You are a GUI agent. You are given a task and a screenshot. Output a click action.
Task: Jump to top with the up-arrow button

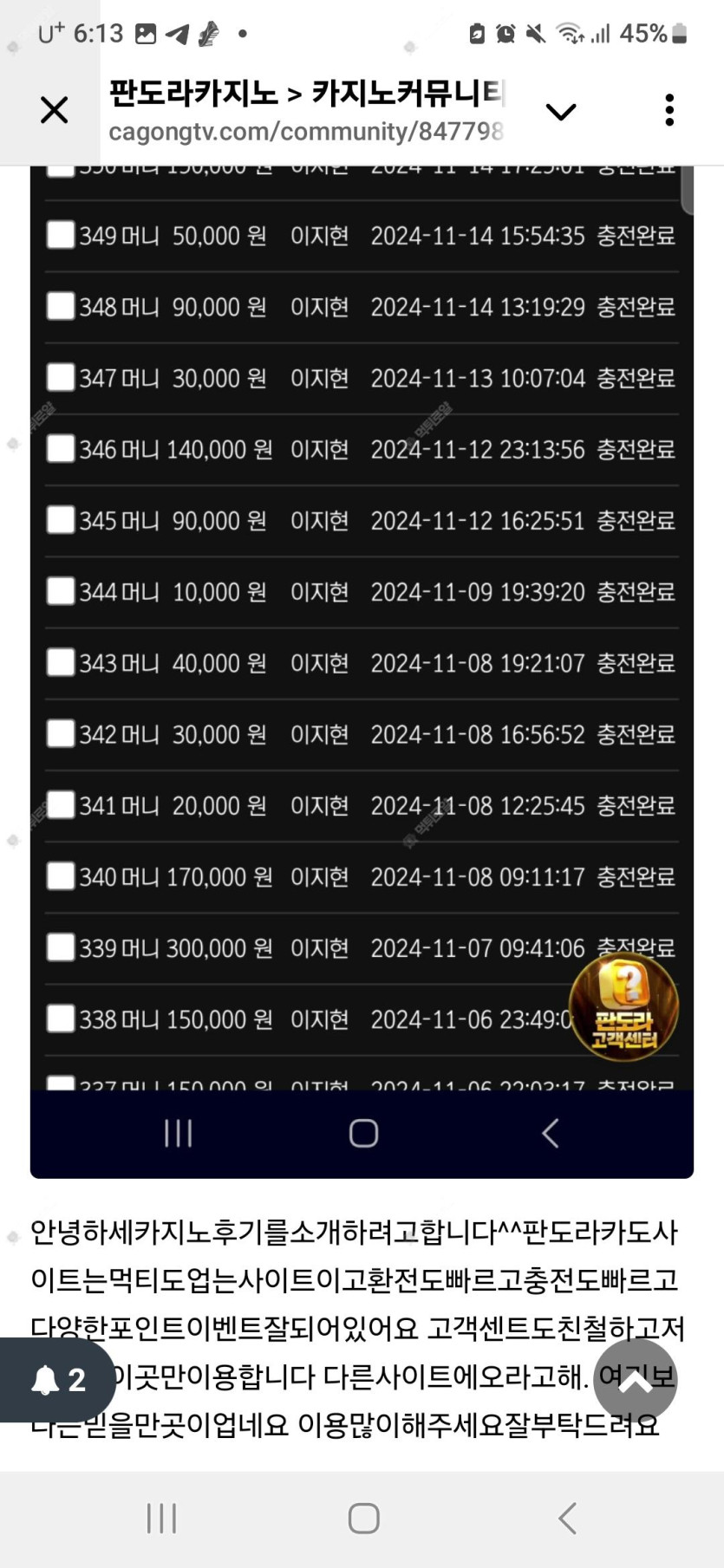636,1381
